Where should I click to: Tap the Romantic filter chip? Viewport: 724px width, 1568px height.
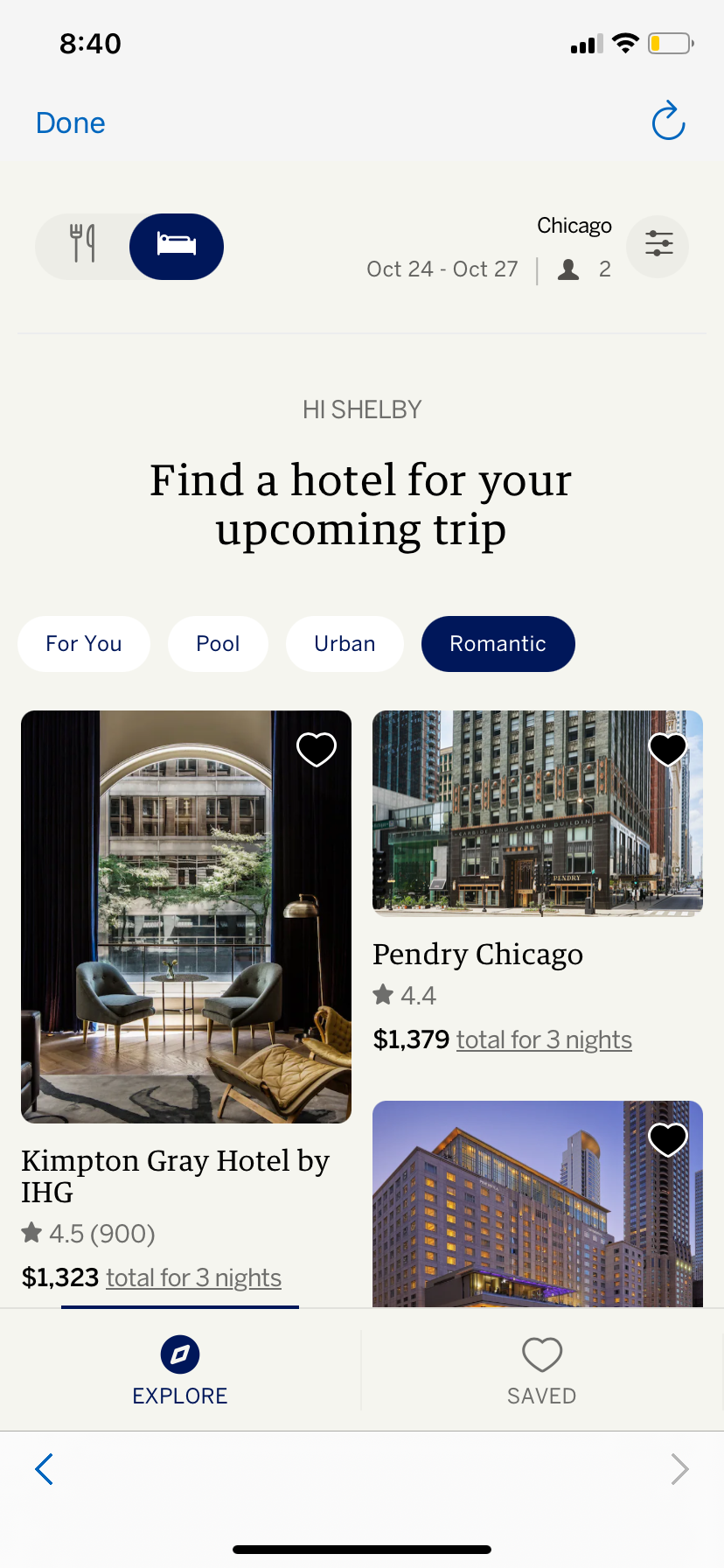click(498, 644)
